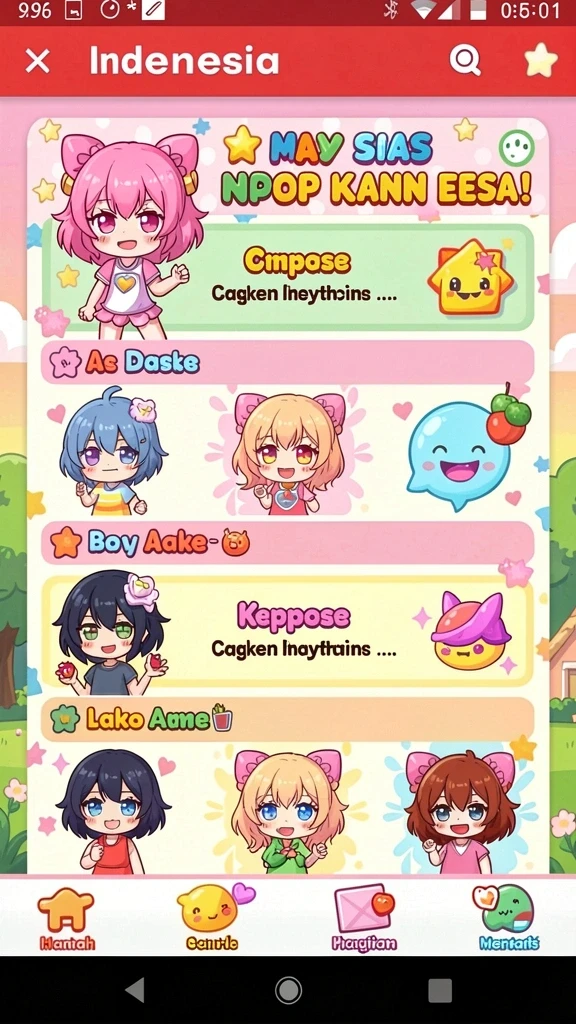Open the Keppose card
This screenshot has height=1024, width=576.
[287, 632]
